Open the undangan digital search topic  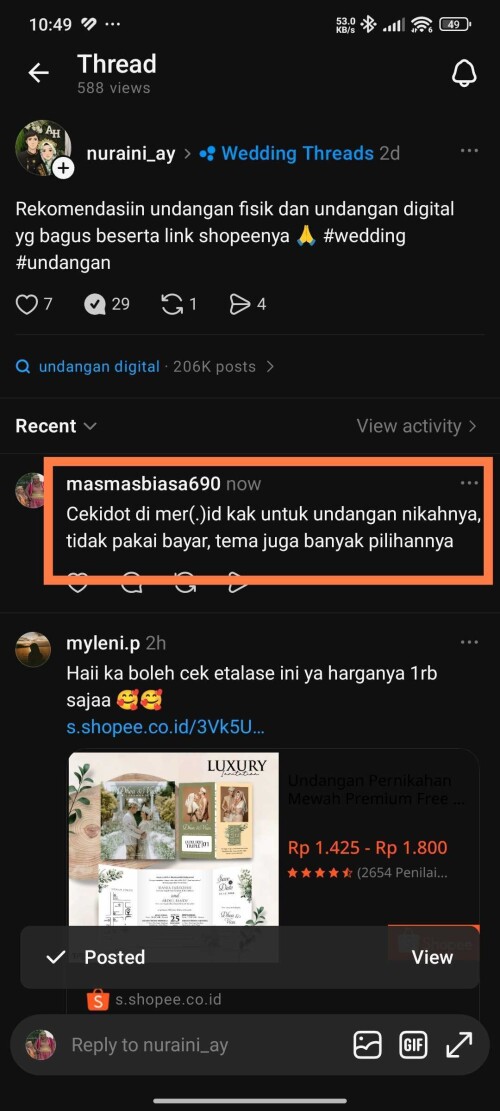click(x=98, y=366)
